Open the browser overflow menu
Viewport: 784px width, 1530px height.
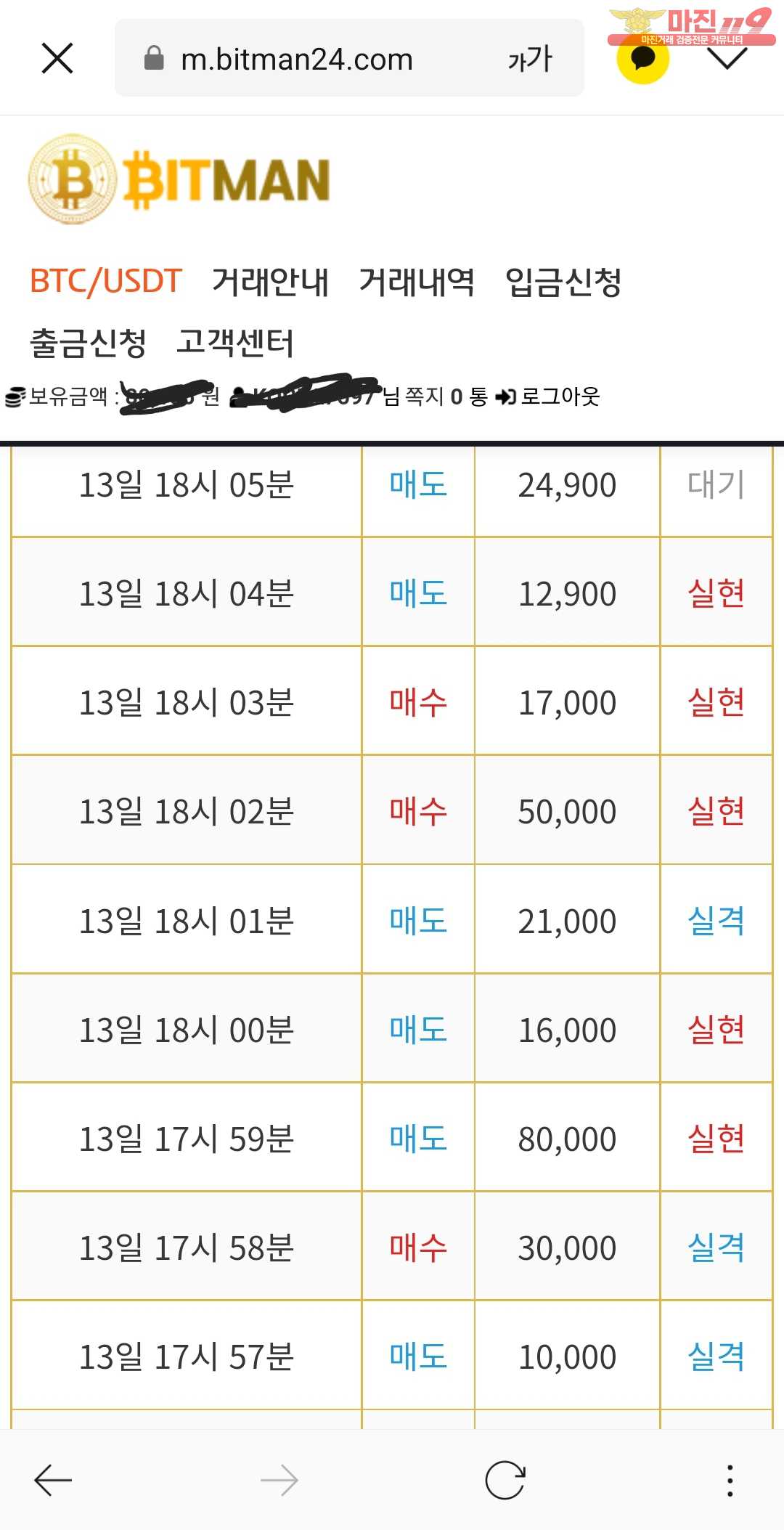730,1480
